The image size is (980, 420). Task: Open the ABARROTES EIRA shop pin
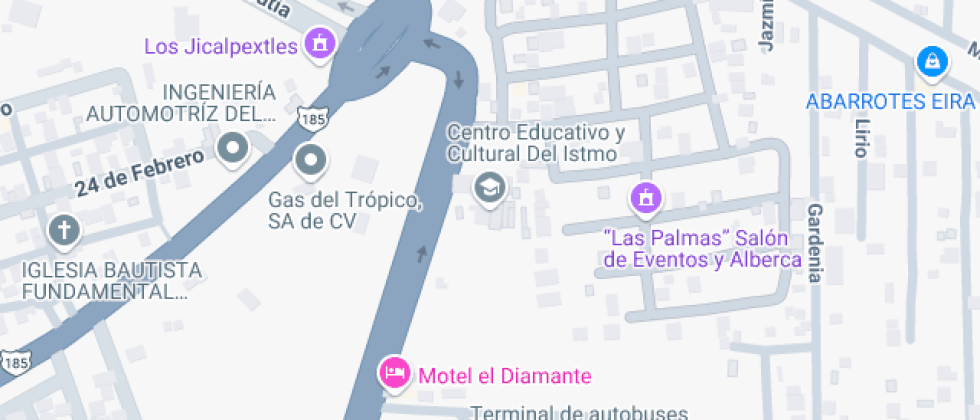click(932, 62)
